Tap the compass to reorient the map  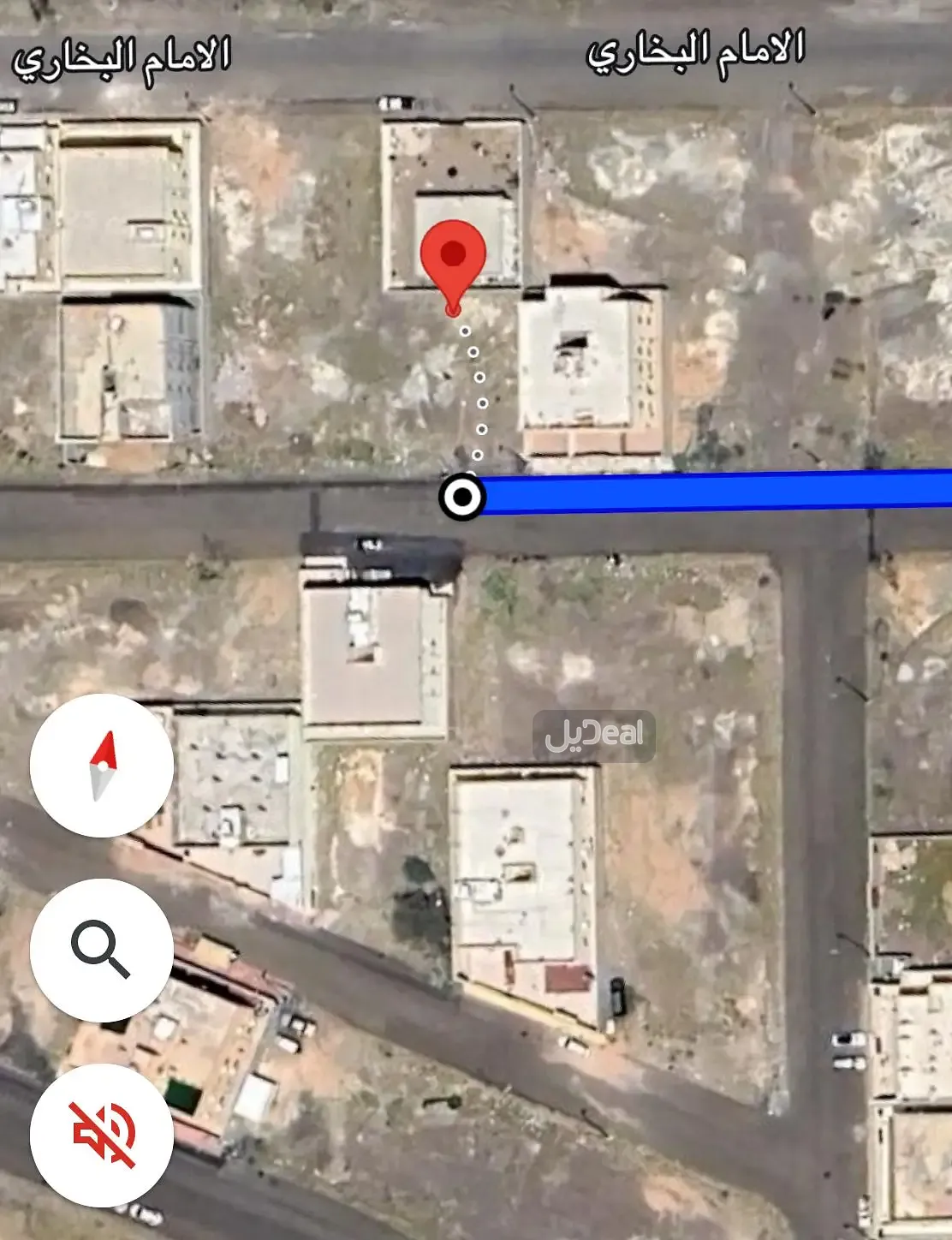coord(102,766)
